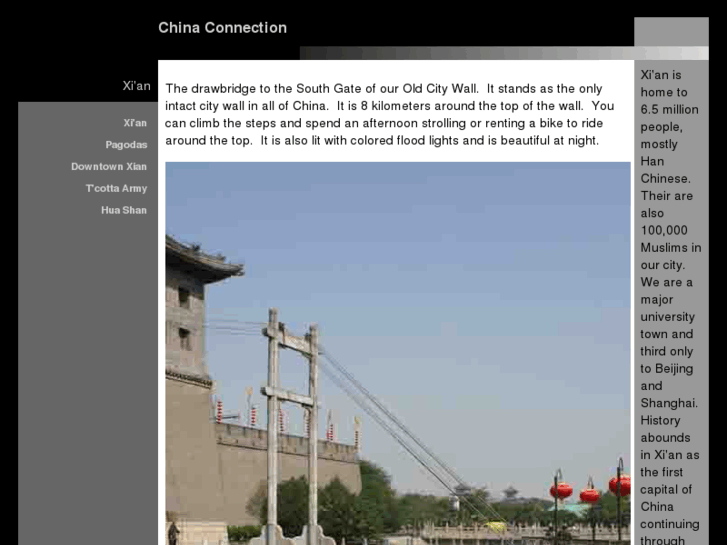The height and width of the screenshot is (545, 727).
Task: View the T'cotta Army page
Action: (116, 189)
